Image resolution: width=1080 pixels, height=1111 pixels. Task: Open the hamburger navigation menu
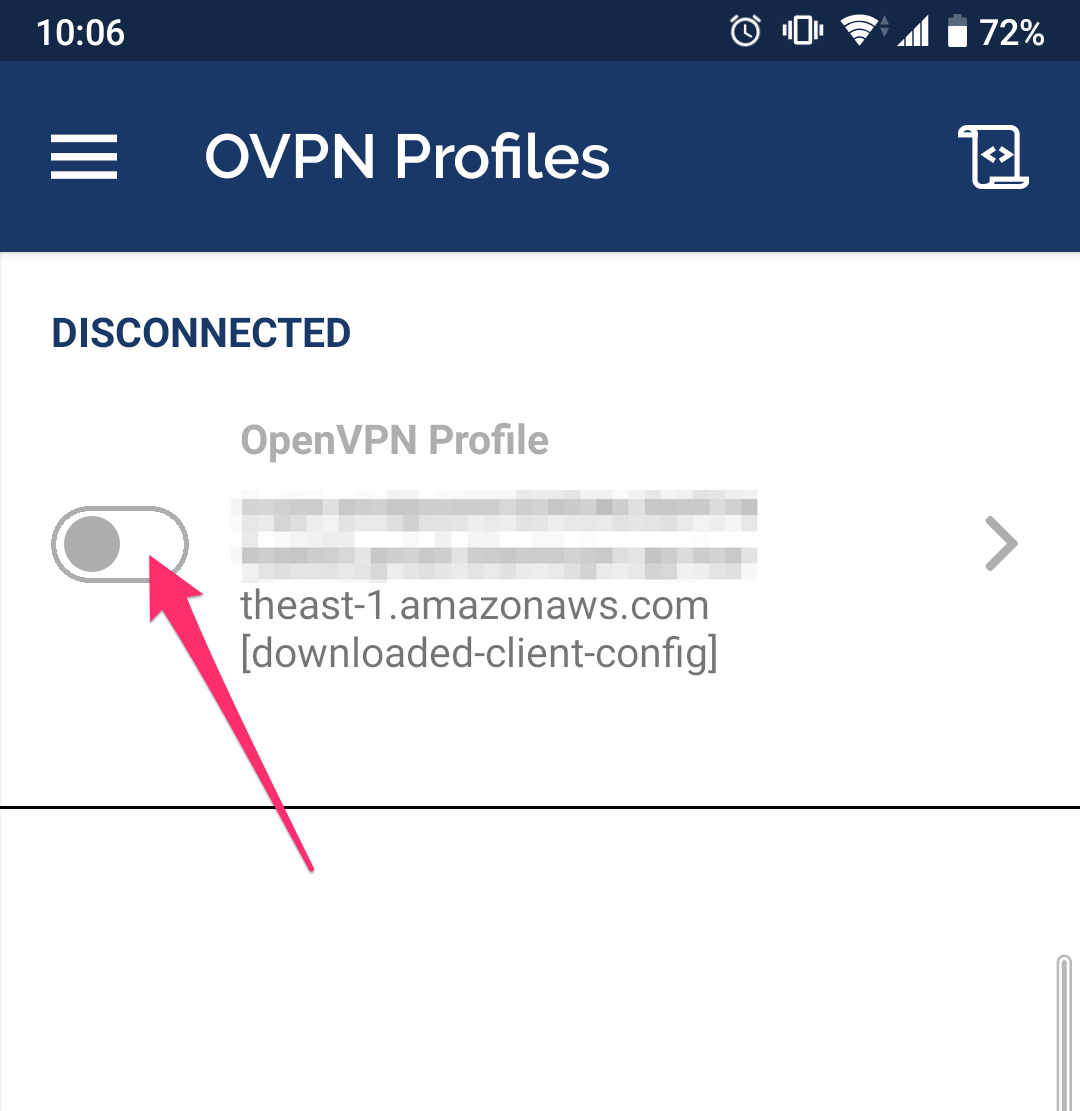[x=84, y=157]
